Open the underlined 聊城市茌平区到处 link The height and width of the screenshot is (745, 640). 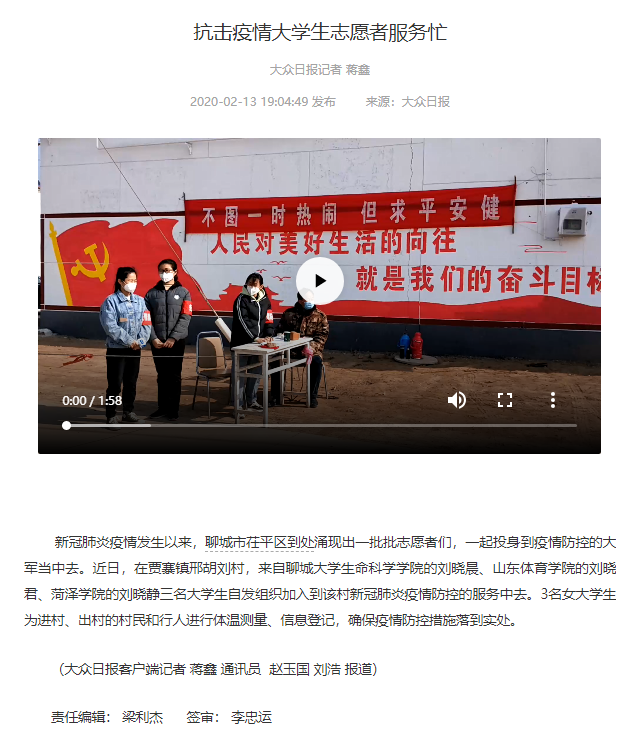click(260, 543)
